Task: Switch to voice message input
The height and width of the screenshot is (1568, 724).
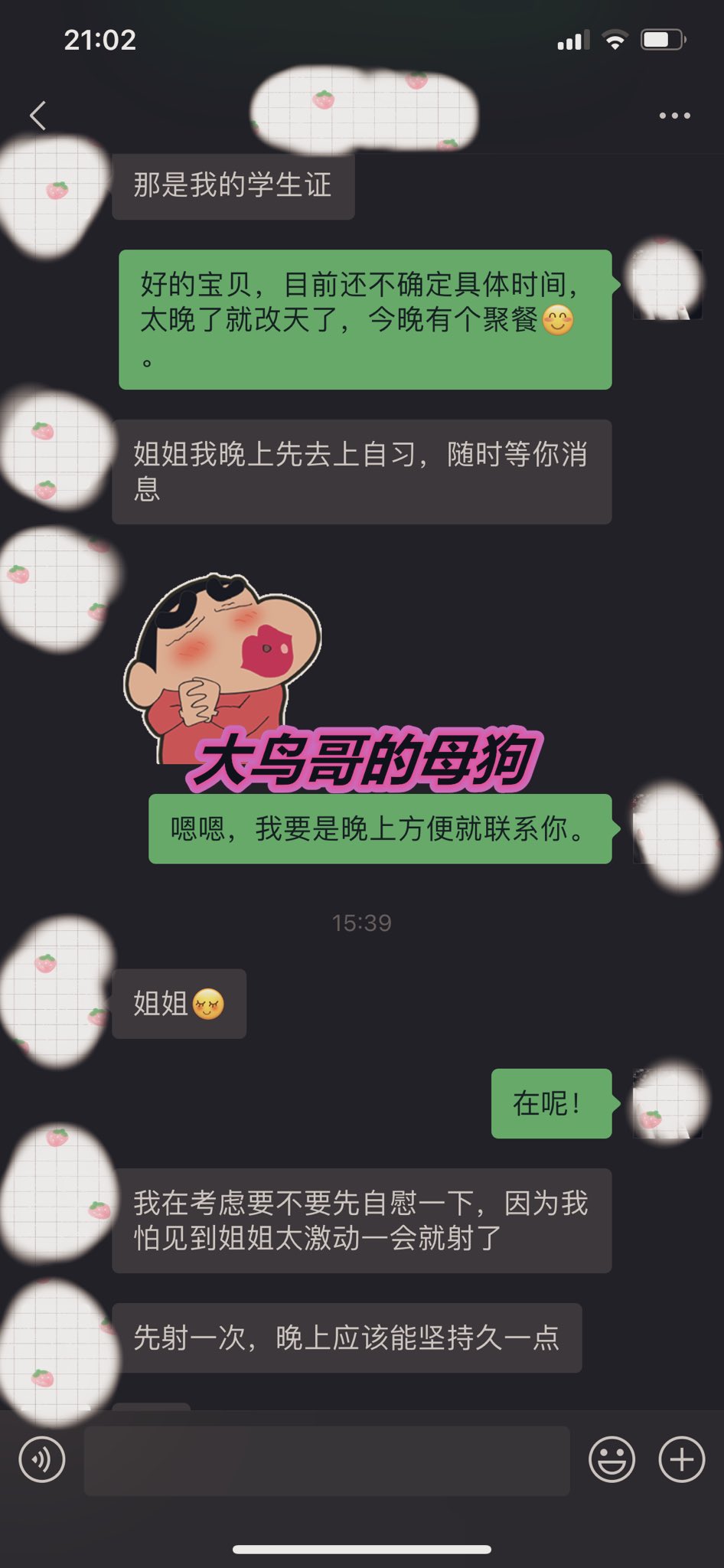Action: tap(42, 1459)
